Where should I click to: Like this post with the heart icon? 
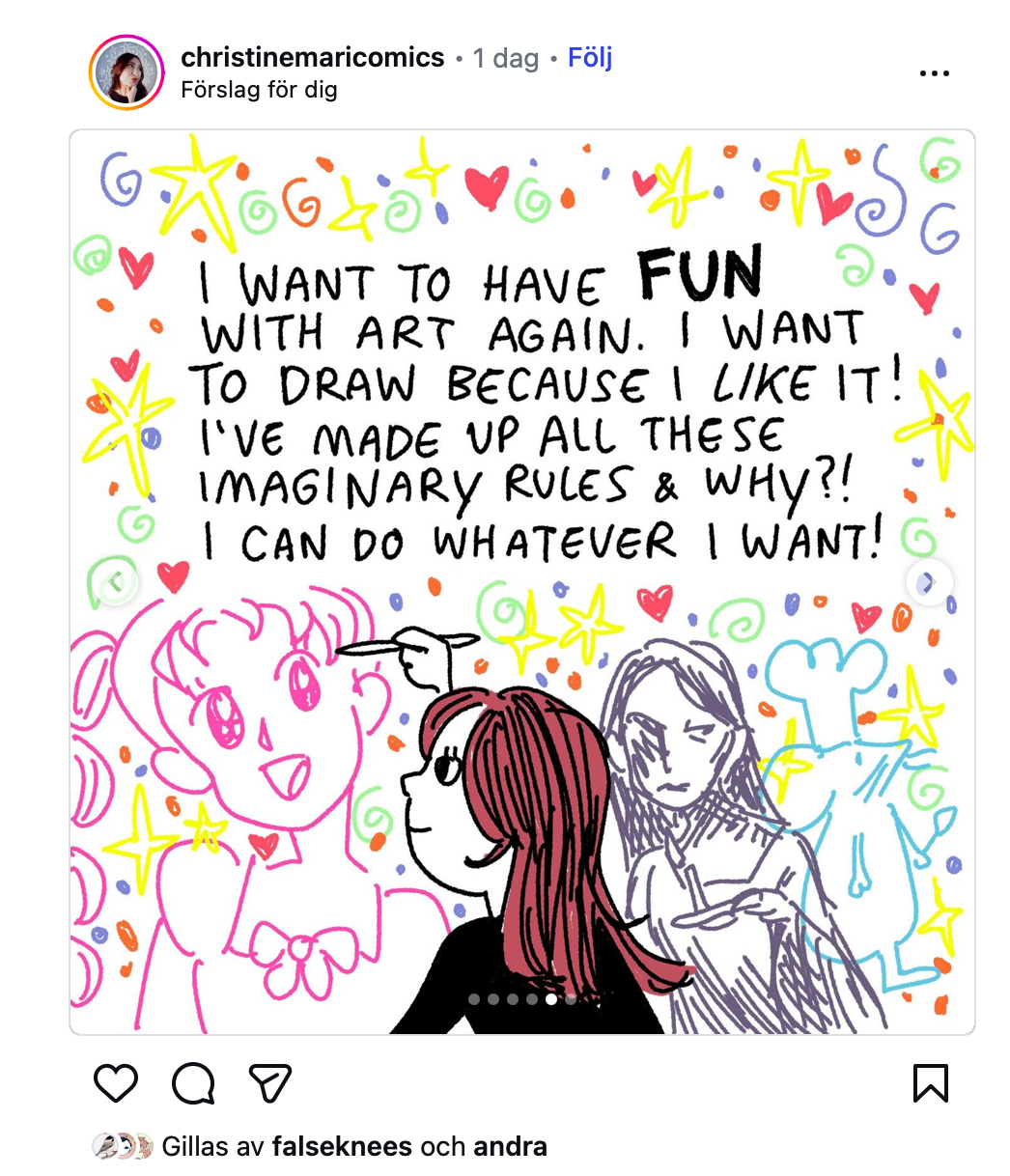coord(116,1083)
